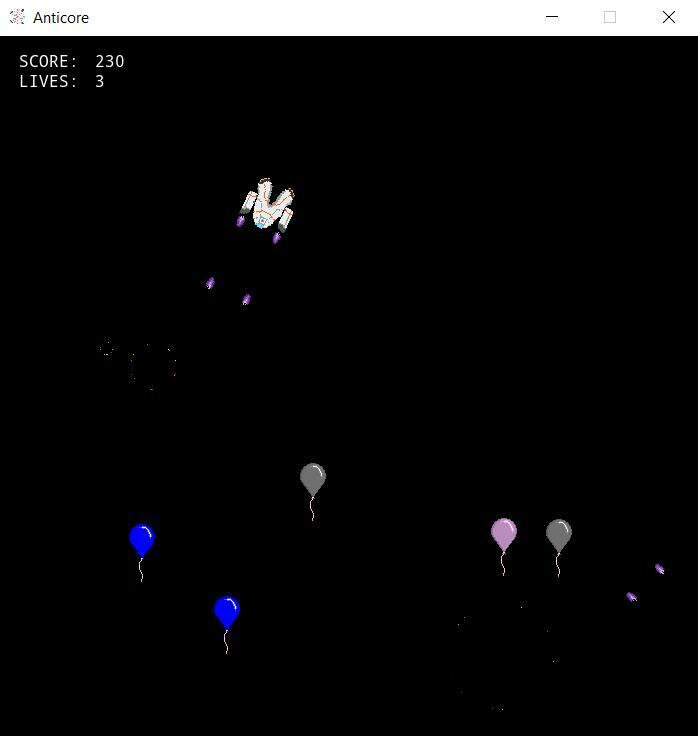Minimize the Anticore window

(552, 17)
